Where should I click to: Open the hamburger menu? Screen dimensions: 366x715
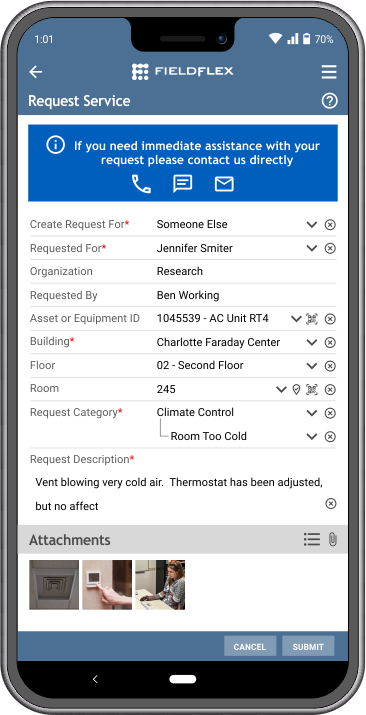(x=329, y=72)
